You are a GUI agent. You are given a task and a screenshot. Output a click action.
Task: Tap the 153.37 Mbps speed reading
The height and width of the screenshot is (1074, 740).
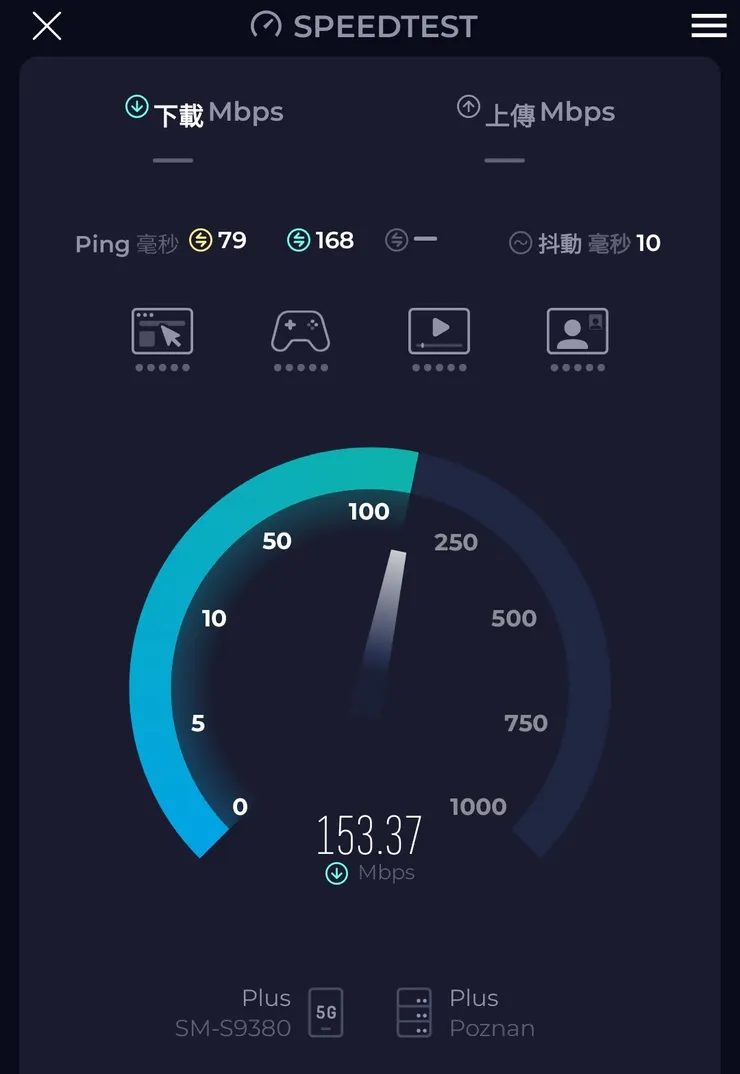point(369,838)
